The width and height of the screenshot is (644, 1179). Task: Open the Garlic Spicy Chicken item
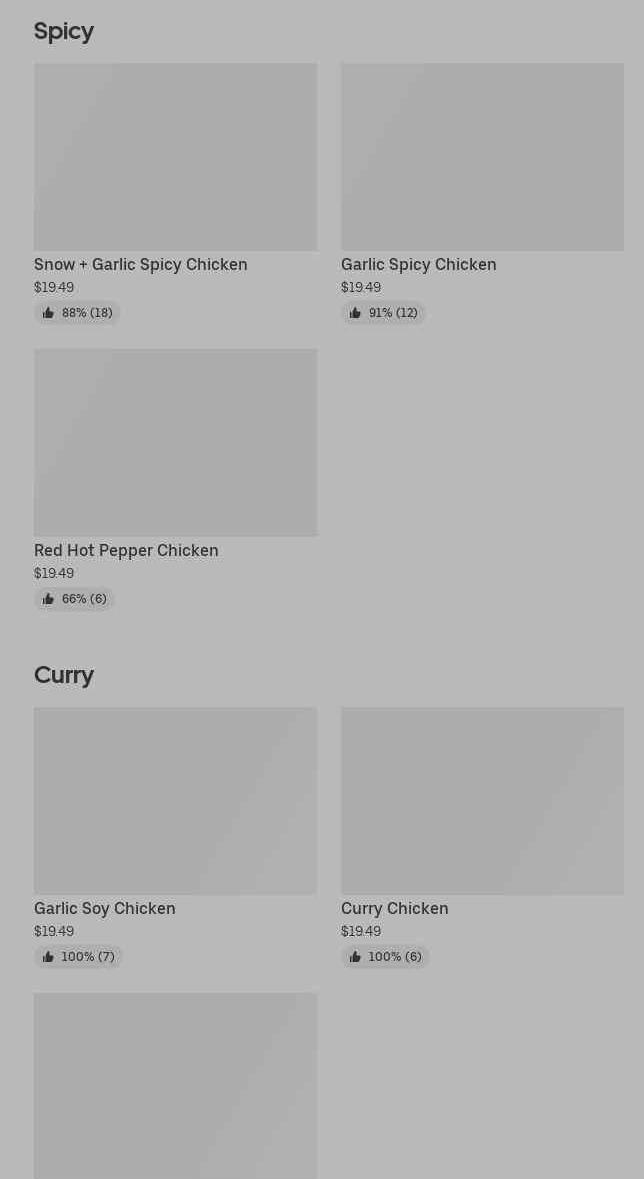pos(482,193)
